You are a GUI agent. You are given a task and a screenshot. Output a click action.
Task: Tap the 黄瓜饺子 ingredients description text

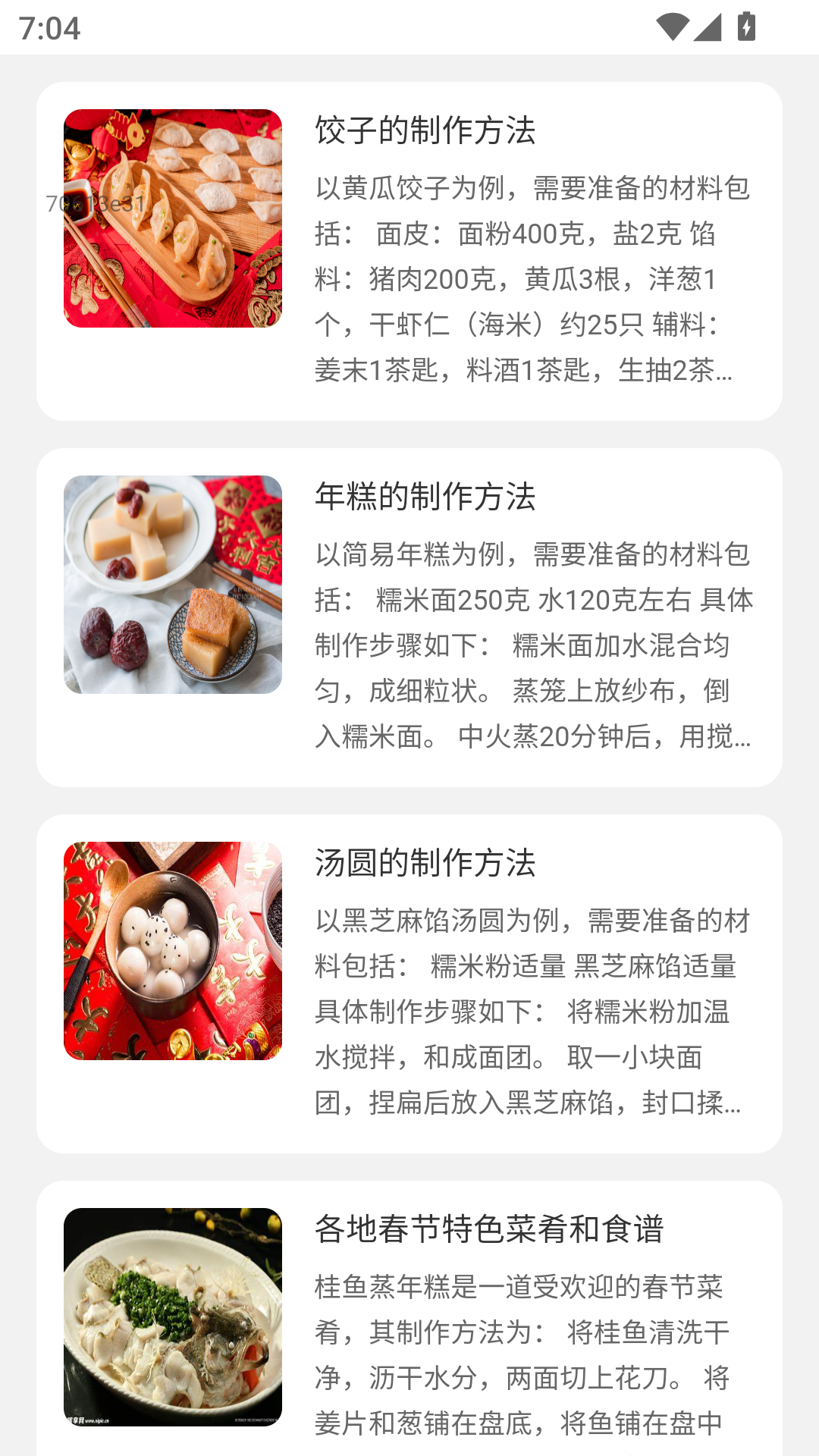click(x=531, y=281)
